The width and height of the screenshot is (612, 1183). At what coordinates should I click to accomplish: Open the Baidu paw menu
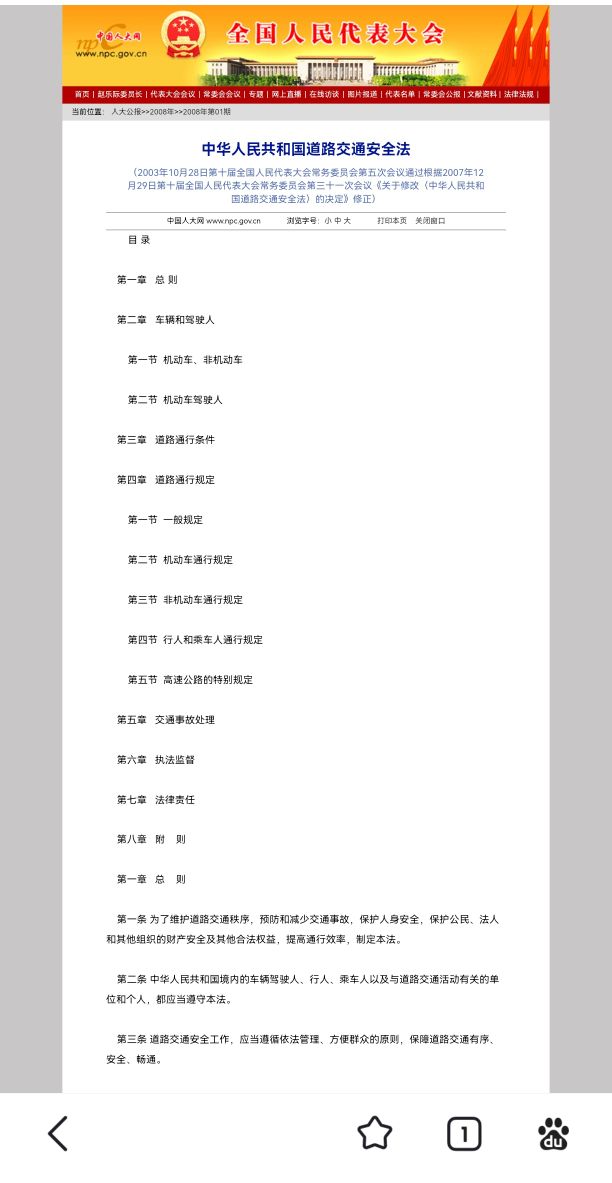[x=553, y=1133]
